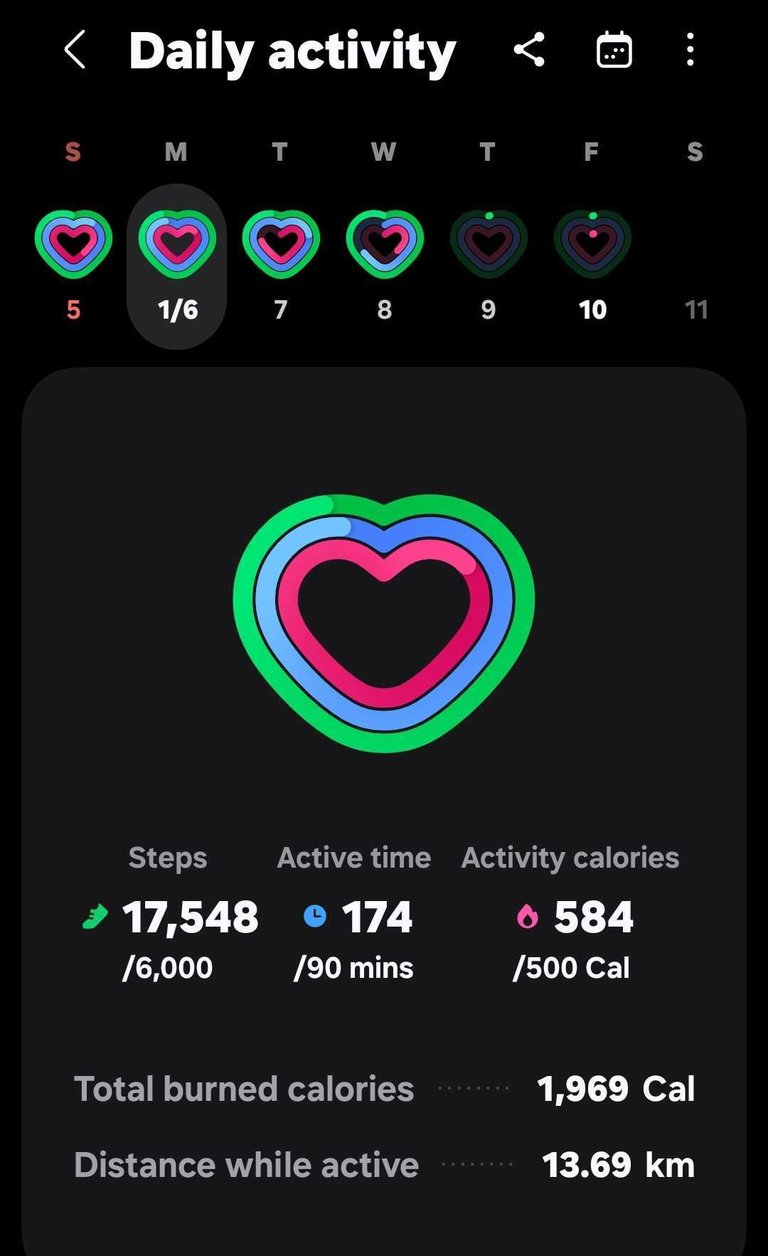Open the three-dot overflow menu

[x=690, y=49]
